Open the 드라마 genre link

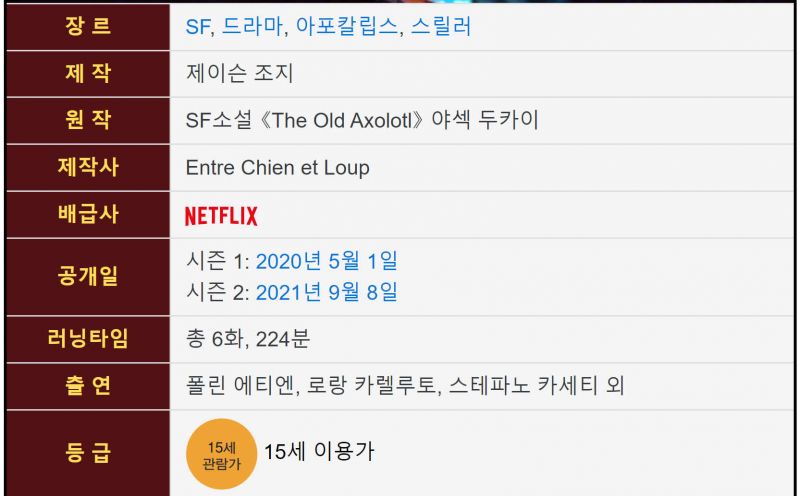point(251,27)
